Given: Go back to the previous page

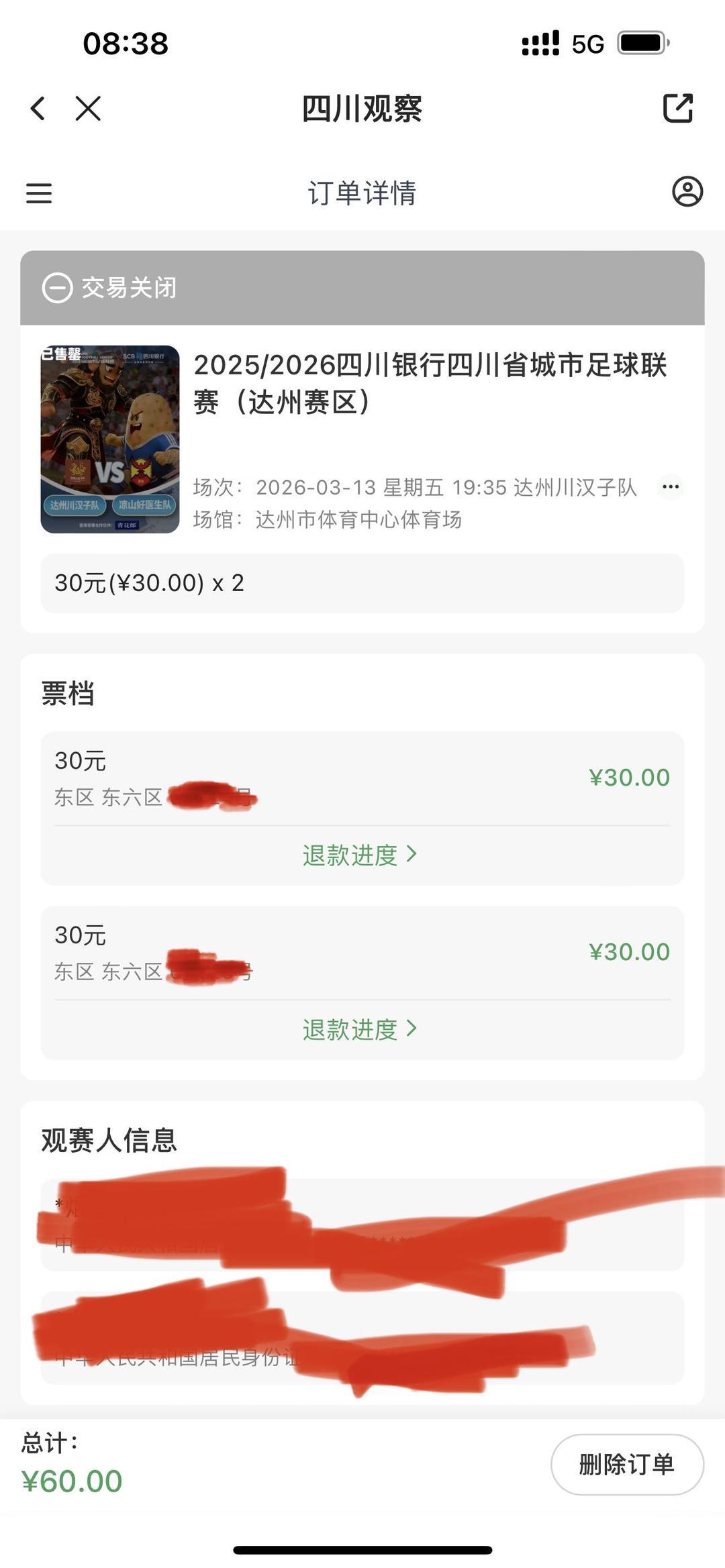Looking at the screenshot, I should [38, 108].
